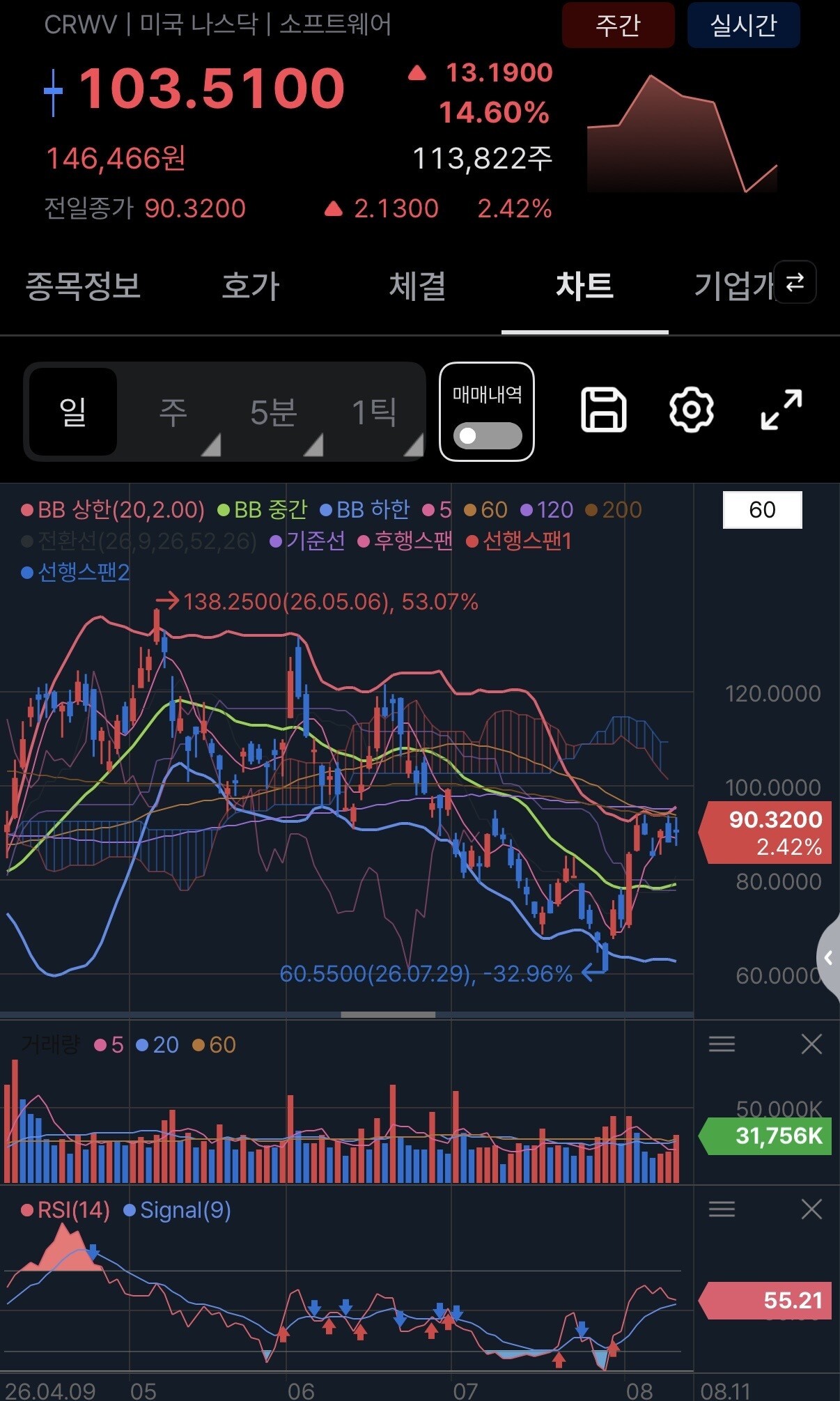This screenshot has width=840, height=1401.
Task: Close the RSI indicator panel
Action: 811,1209
